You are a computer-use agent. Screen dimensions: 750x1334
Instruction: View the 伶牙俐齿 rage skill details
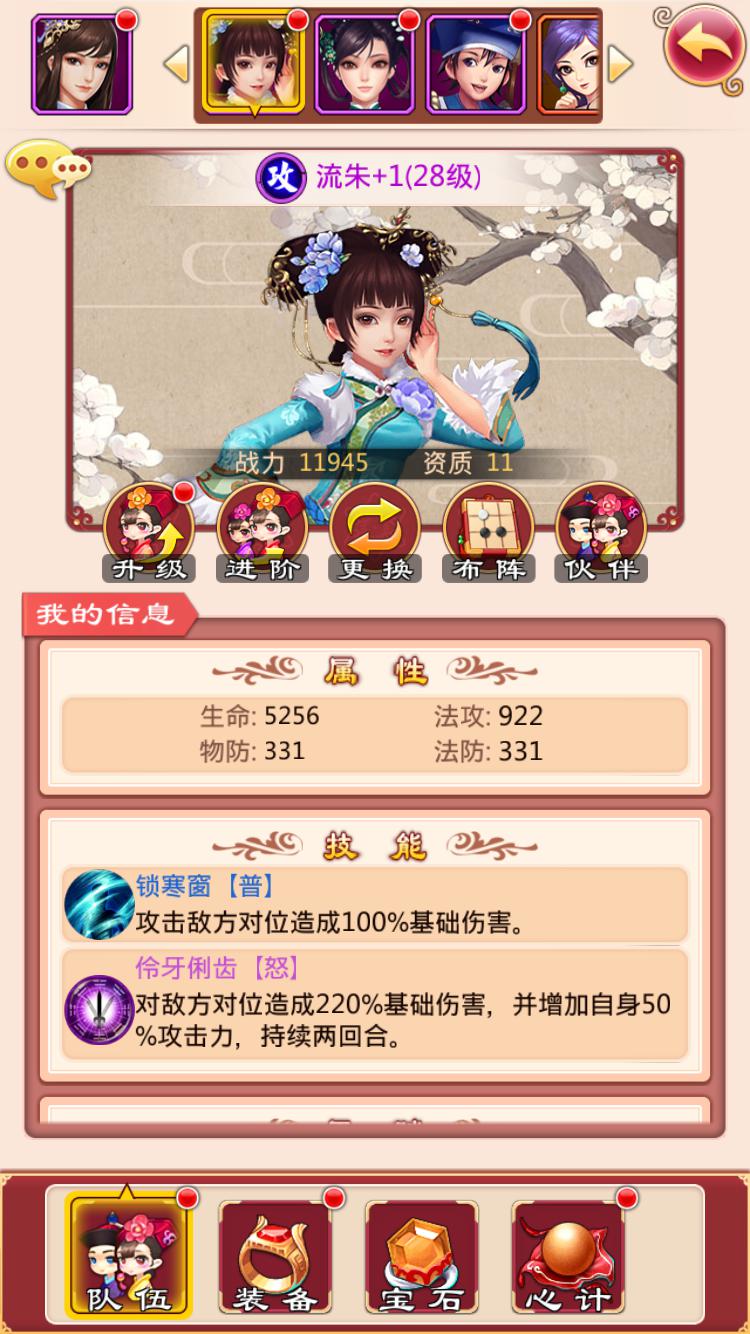(x=375, y=1005)
